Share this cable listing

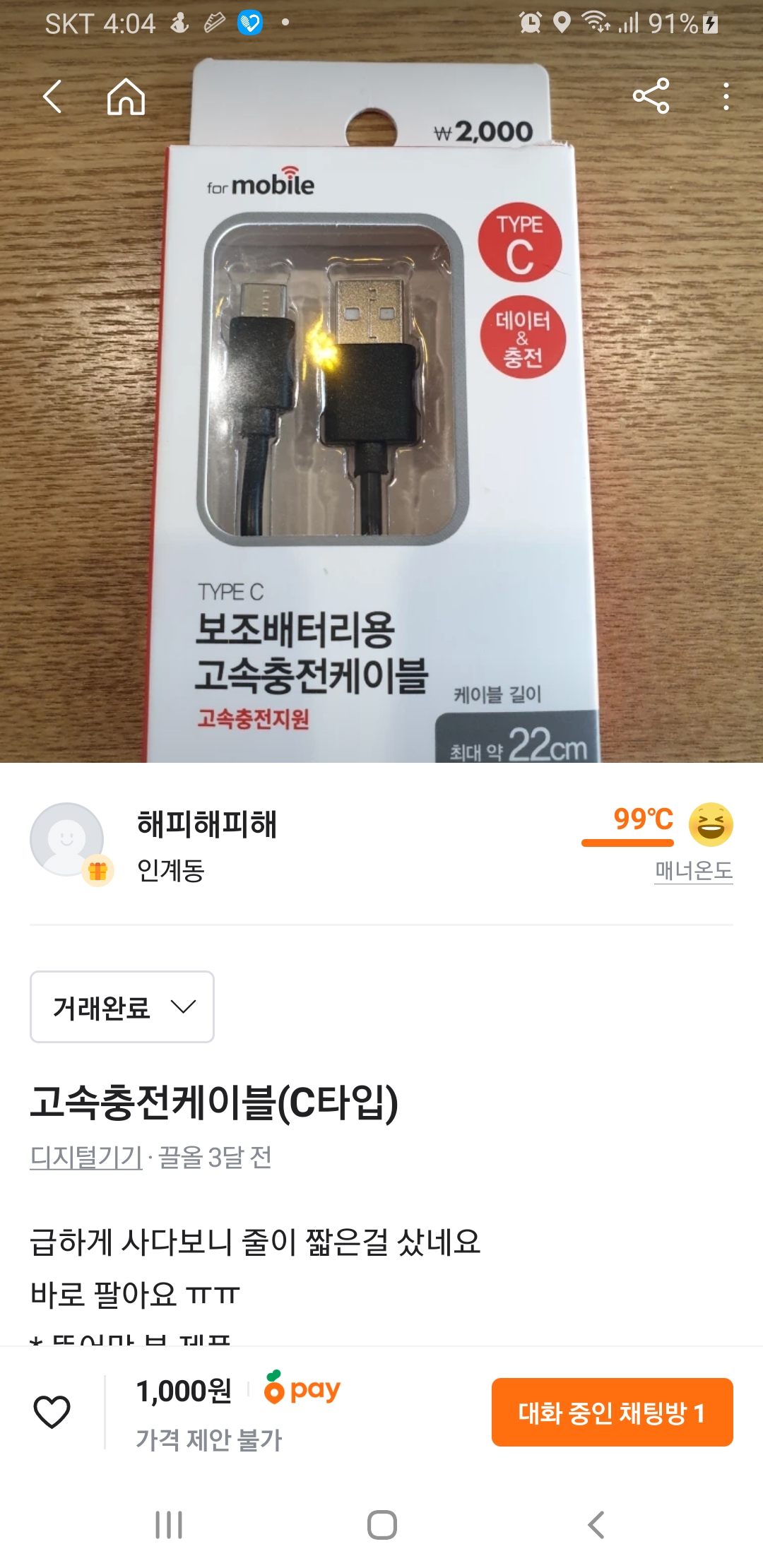coord(651,97)
